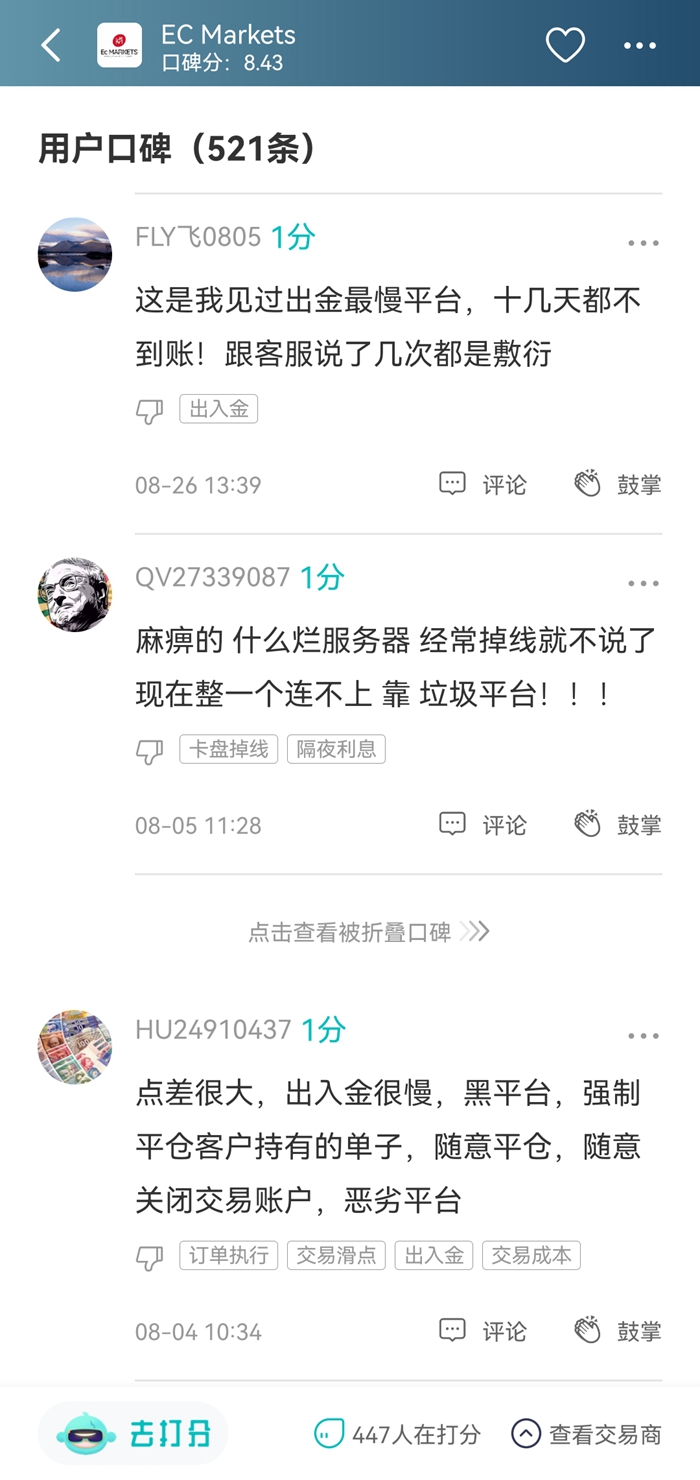Screen dimensions: 700x1480
Task: Comment on FLY飞0805's review
Action: click(483, 485)
